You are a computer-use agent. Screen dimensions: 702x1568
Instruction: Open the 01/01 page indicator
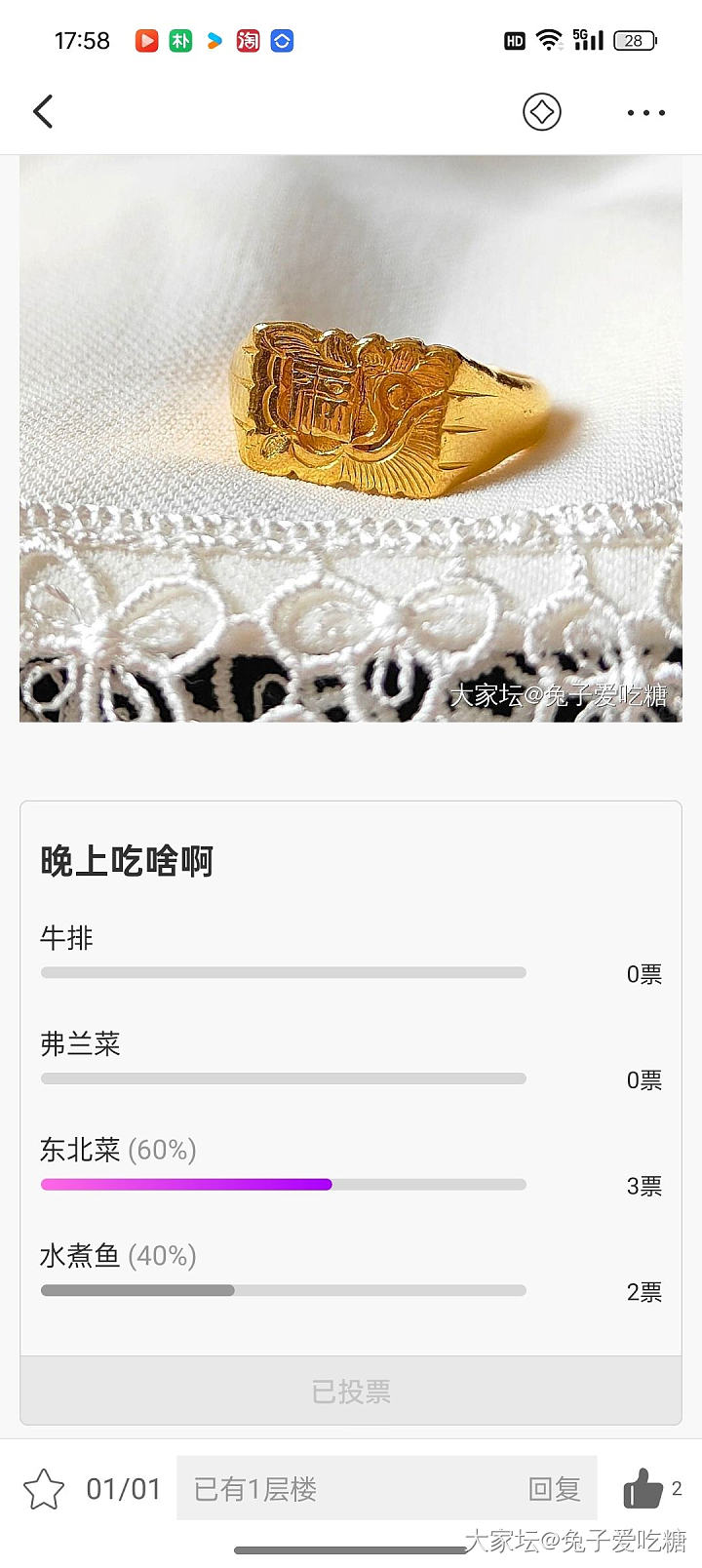tap(123, 1489)
